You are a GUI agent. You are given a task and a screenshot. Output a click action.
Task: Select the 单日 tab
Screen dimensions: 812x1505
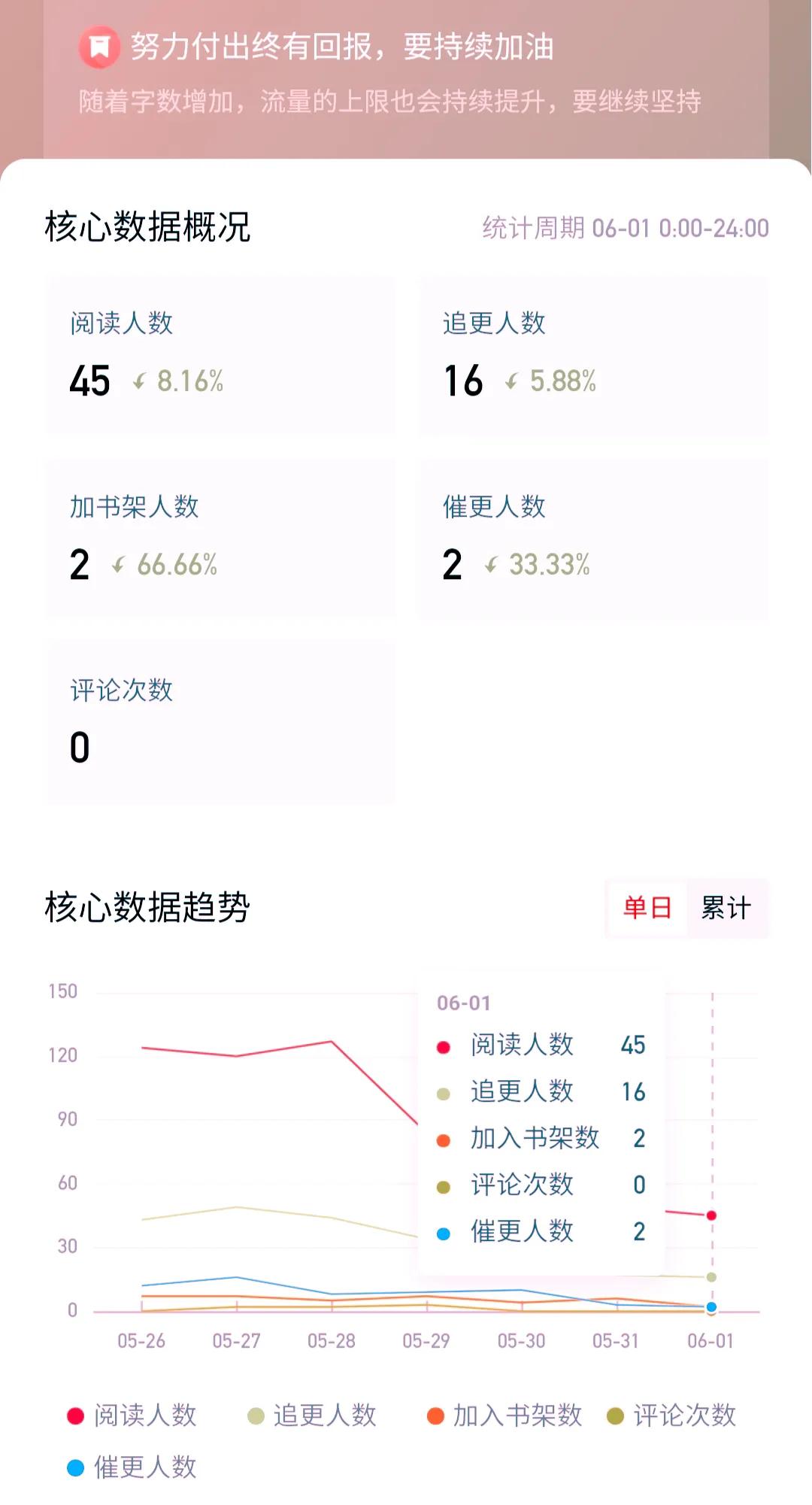648,909
